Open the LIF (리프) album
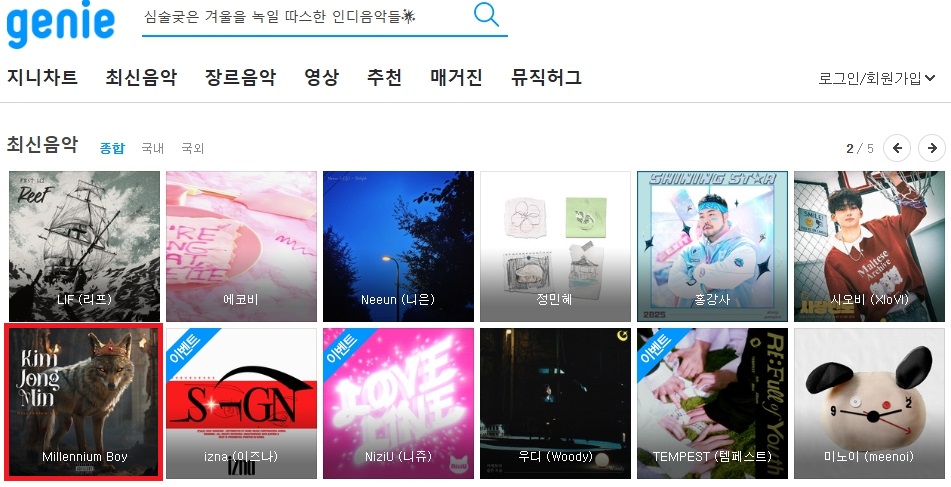The width and height of the screenshot is (951, 487). pyautogui.click(x=84, y=246)
